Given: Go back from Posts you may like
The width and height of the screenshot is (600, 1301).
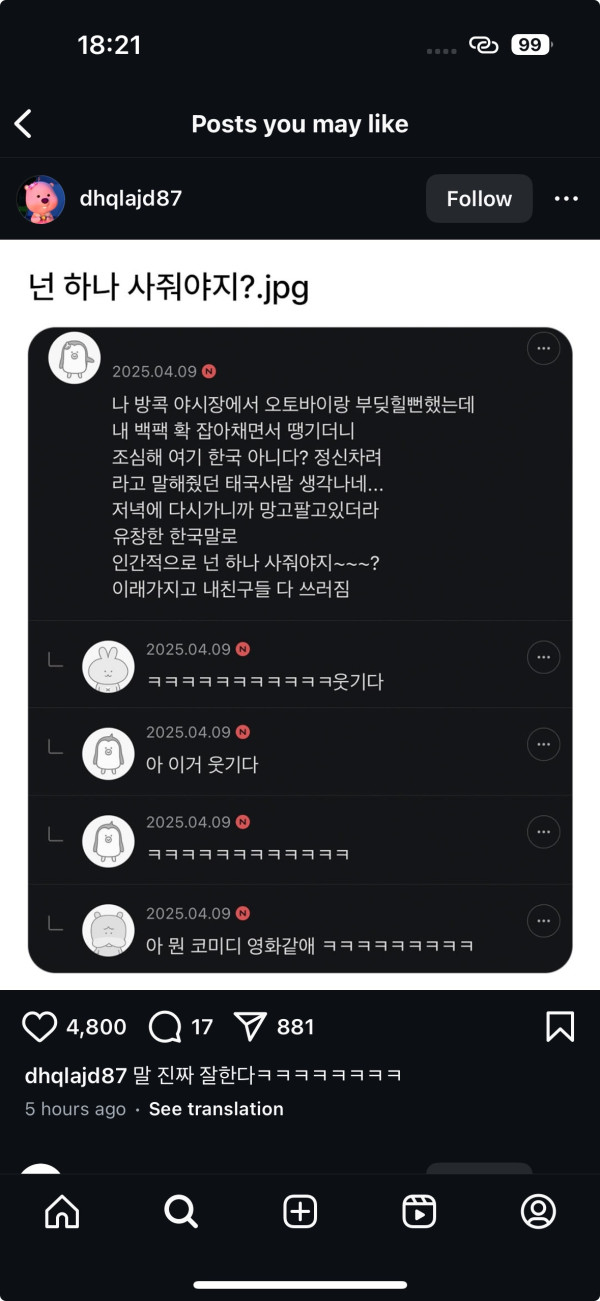Looking at the screenshot, I should click(24, 124).
